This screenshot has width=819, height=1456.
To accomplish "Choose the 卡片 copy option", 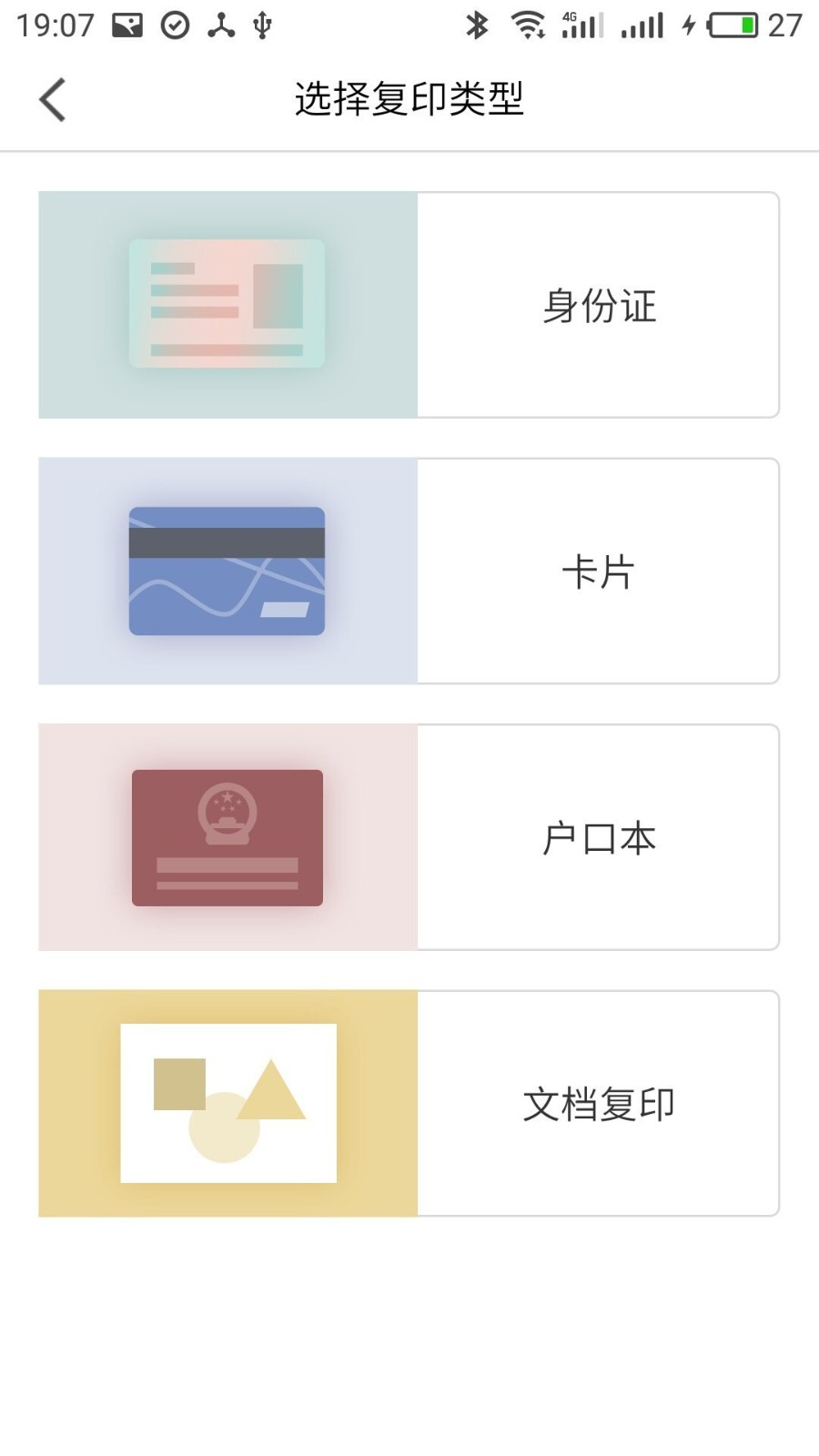I will tap(409, 571).
